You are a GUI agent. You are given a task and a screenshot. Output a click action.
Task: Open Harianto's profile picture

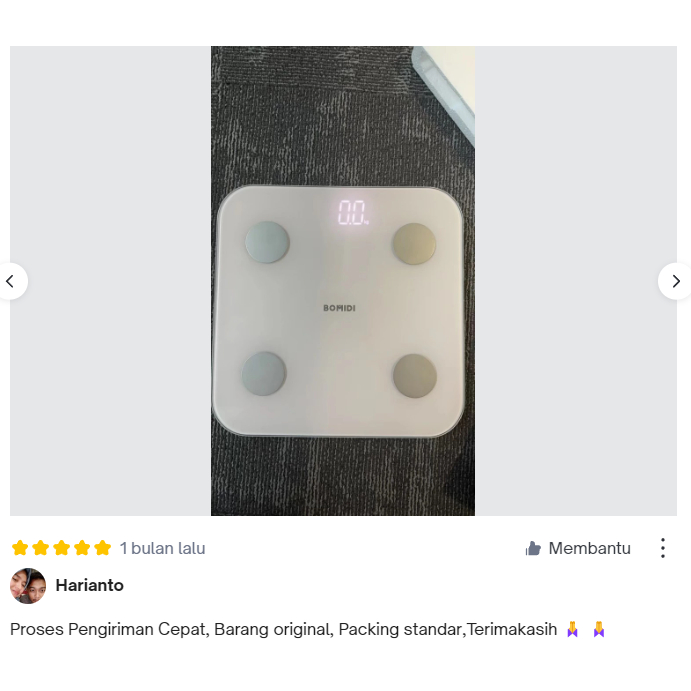28,586
